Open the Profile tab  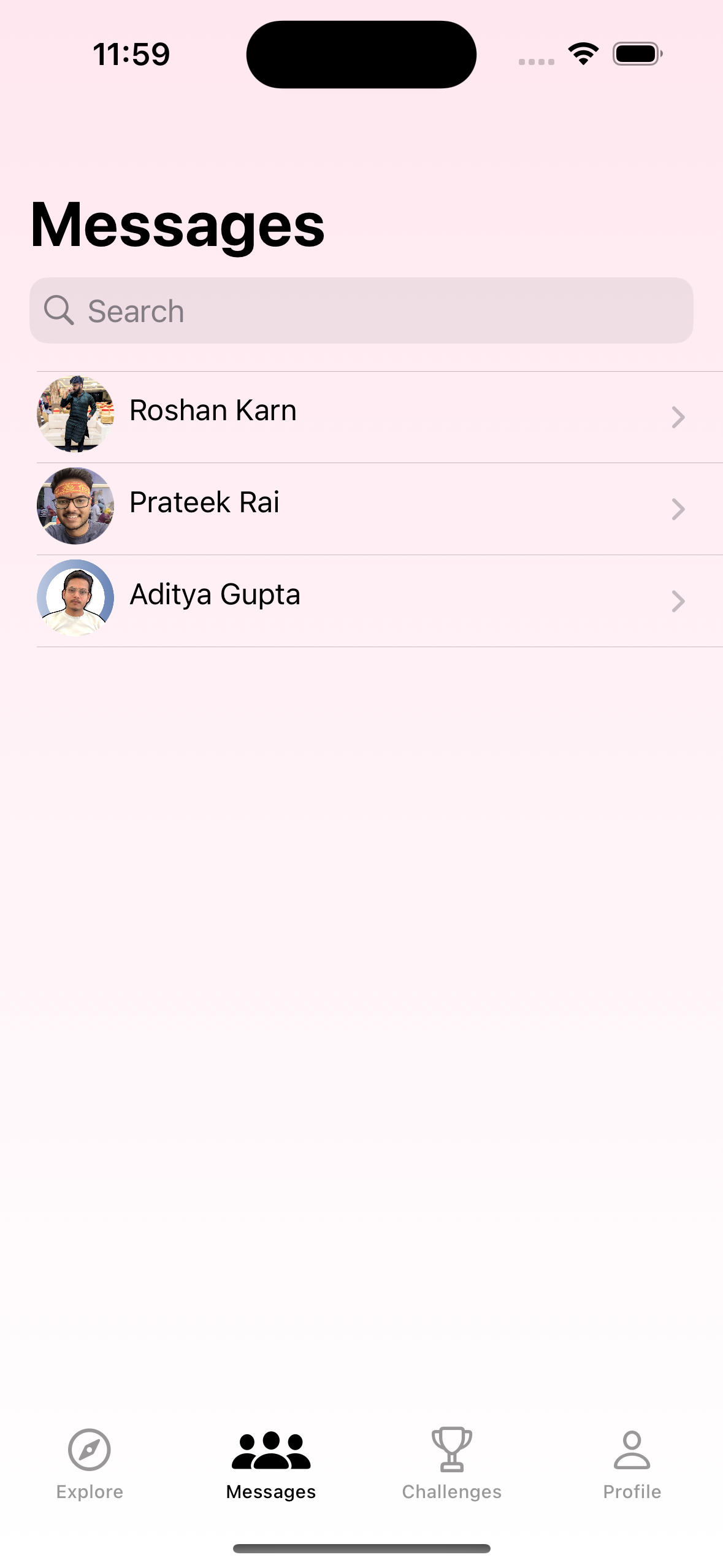tap(632, 1463)
